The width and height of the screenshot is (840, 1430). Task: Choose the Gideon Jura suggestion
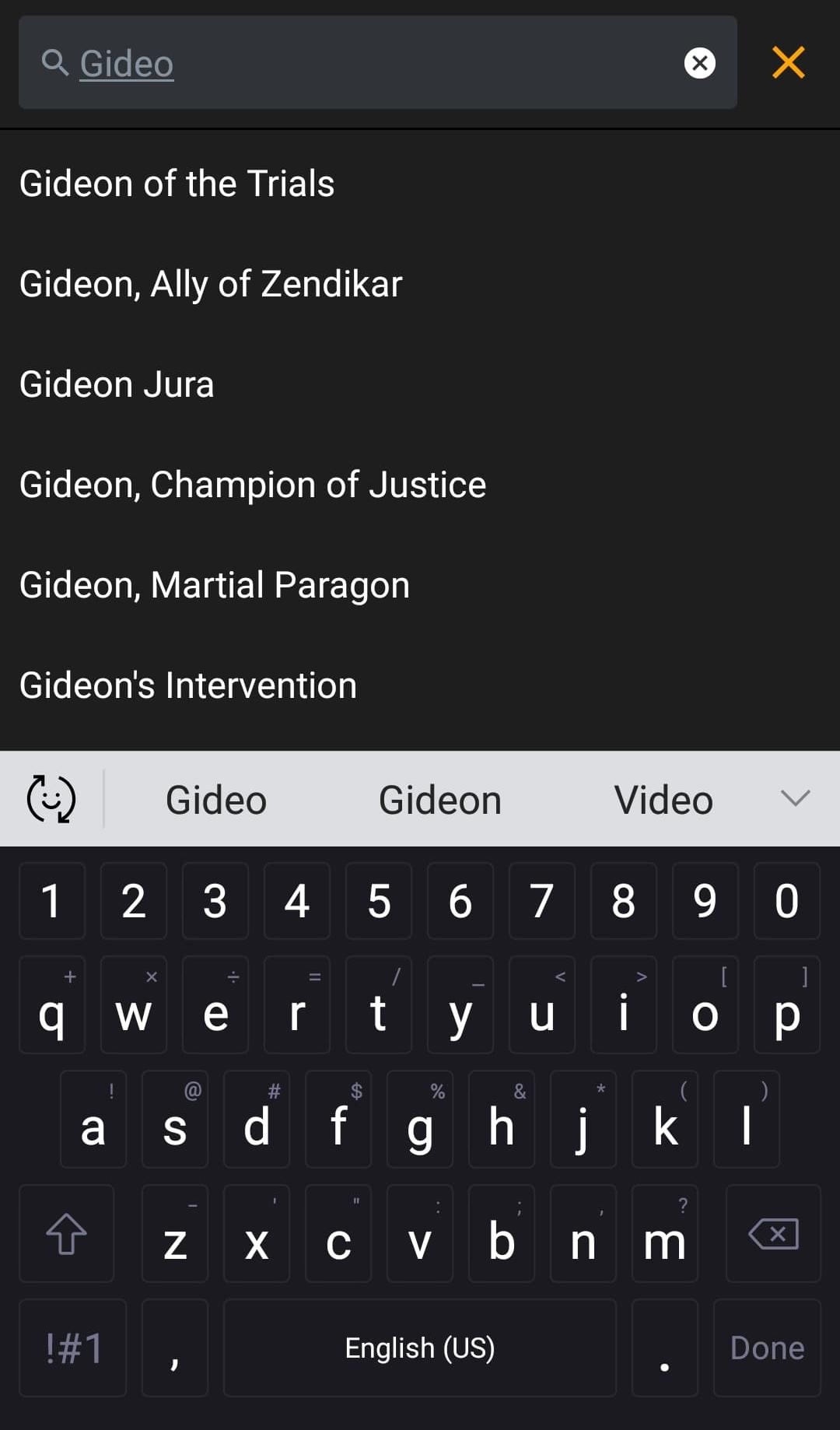[117, 384]
